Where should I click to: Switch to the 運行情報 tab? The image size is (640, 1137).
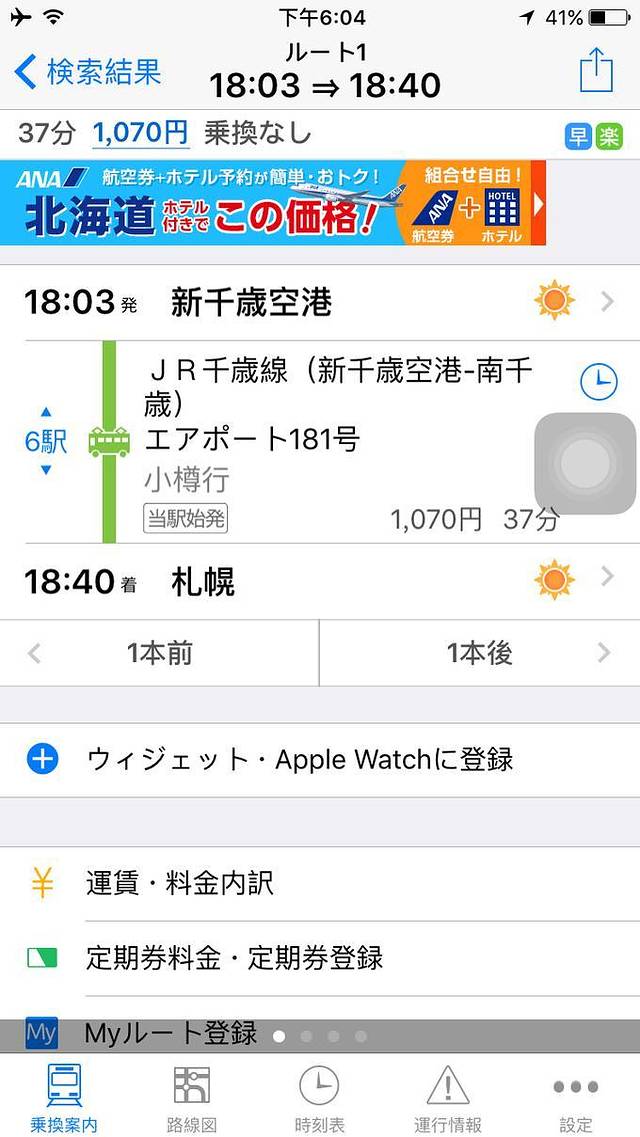tap(448, 1097)
